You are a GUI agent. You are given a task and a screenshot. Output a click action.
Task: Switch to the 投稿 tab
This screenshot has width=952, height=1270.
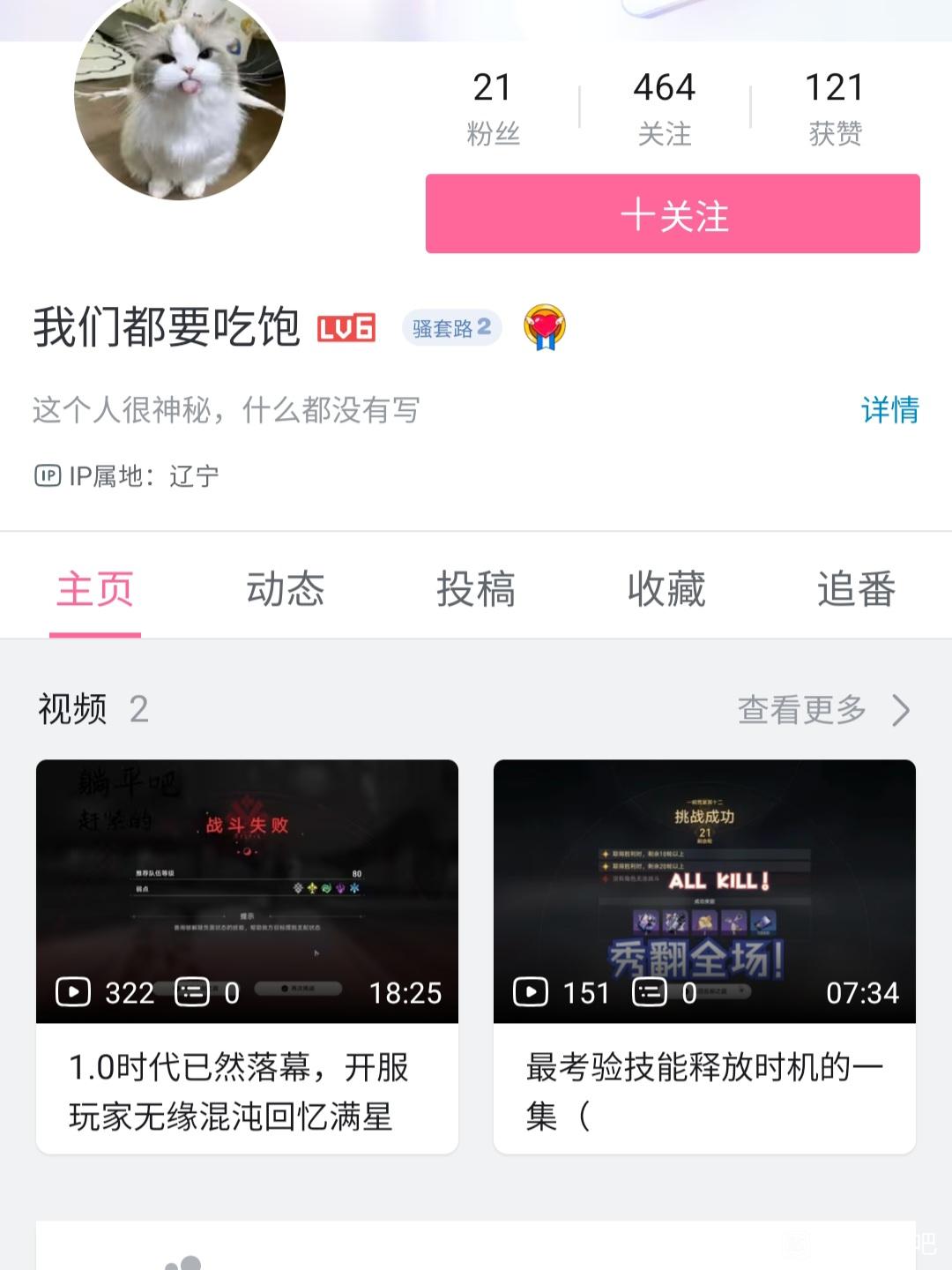[475, 589]
